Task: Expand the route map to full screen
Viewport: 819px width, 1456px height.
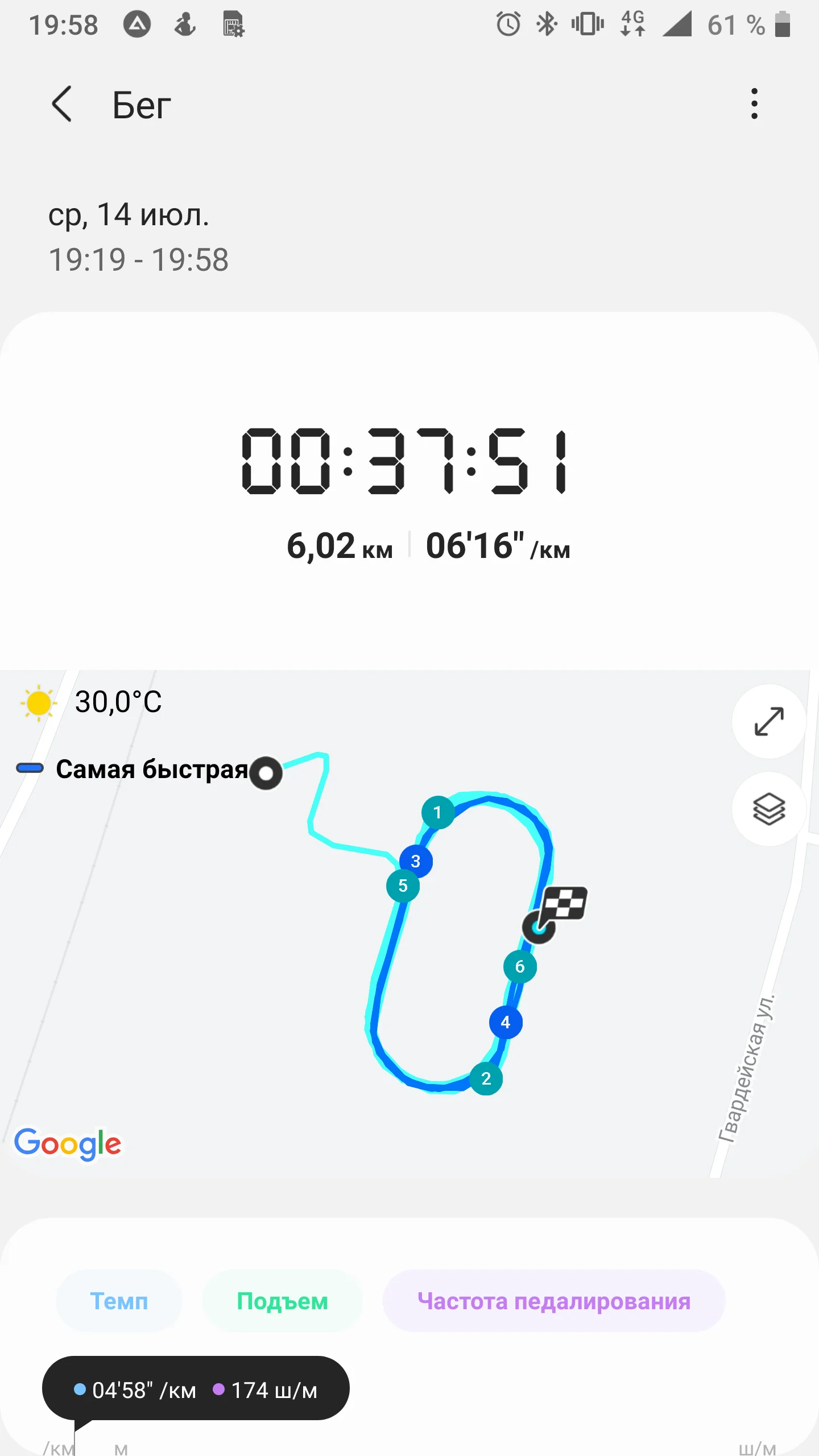Action: tap(769, 721)
